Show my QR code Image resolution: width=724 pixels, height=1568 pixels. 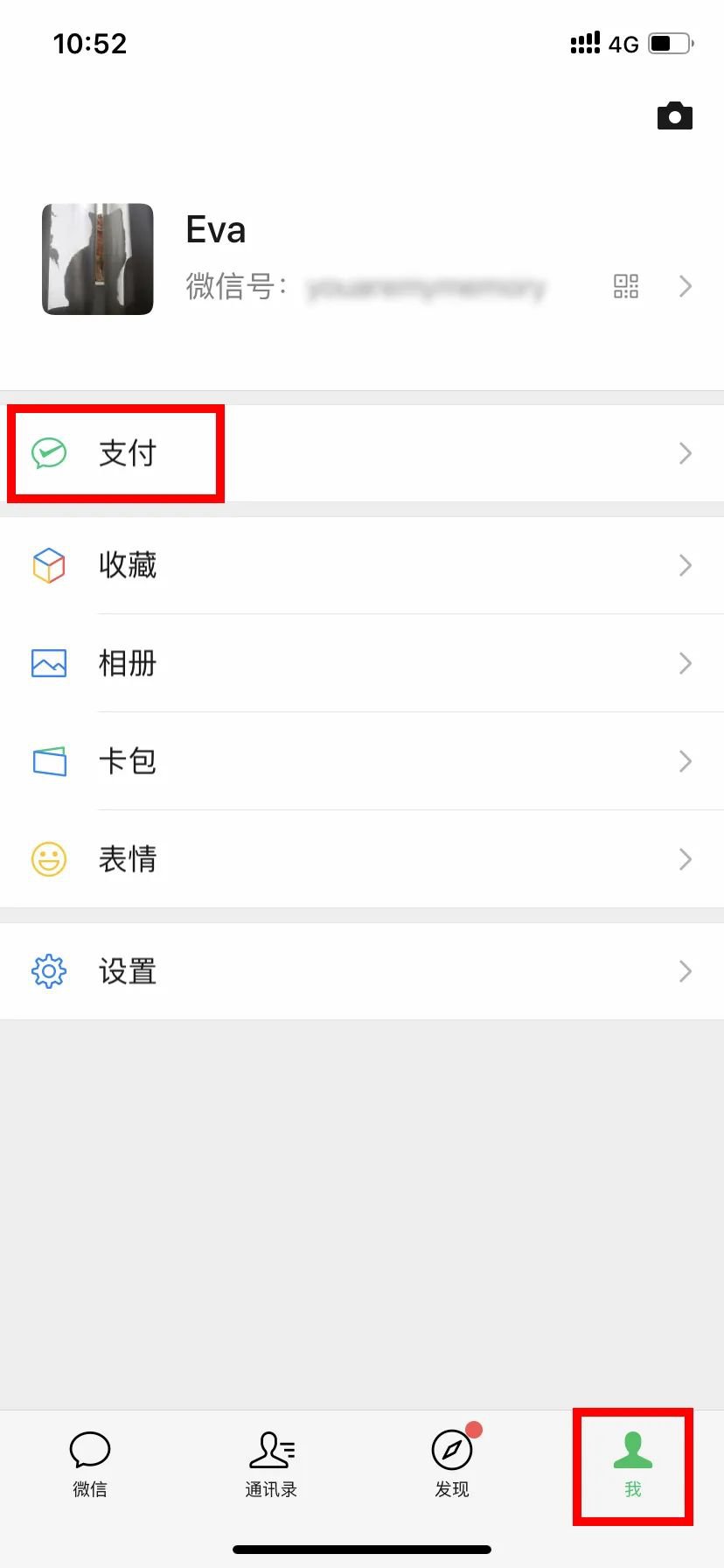[625, 286]
